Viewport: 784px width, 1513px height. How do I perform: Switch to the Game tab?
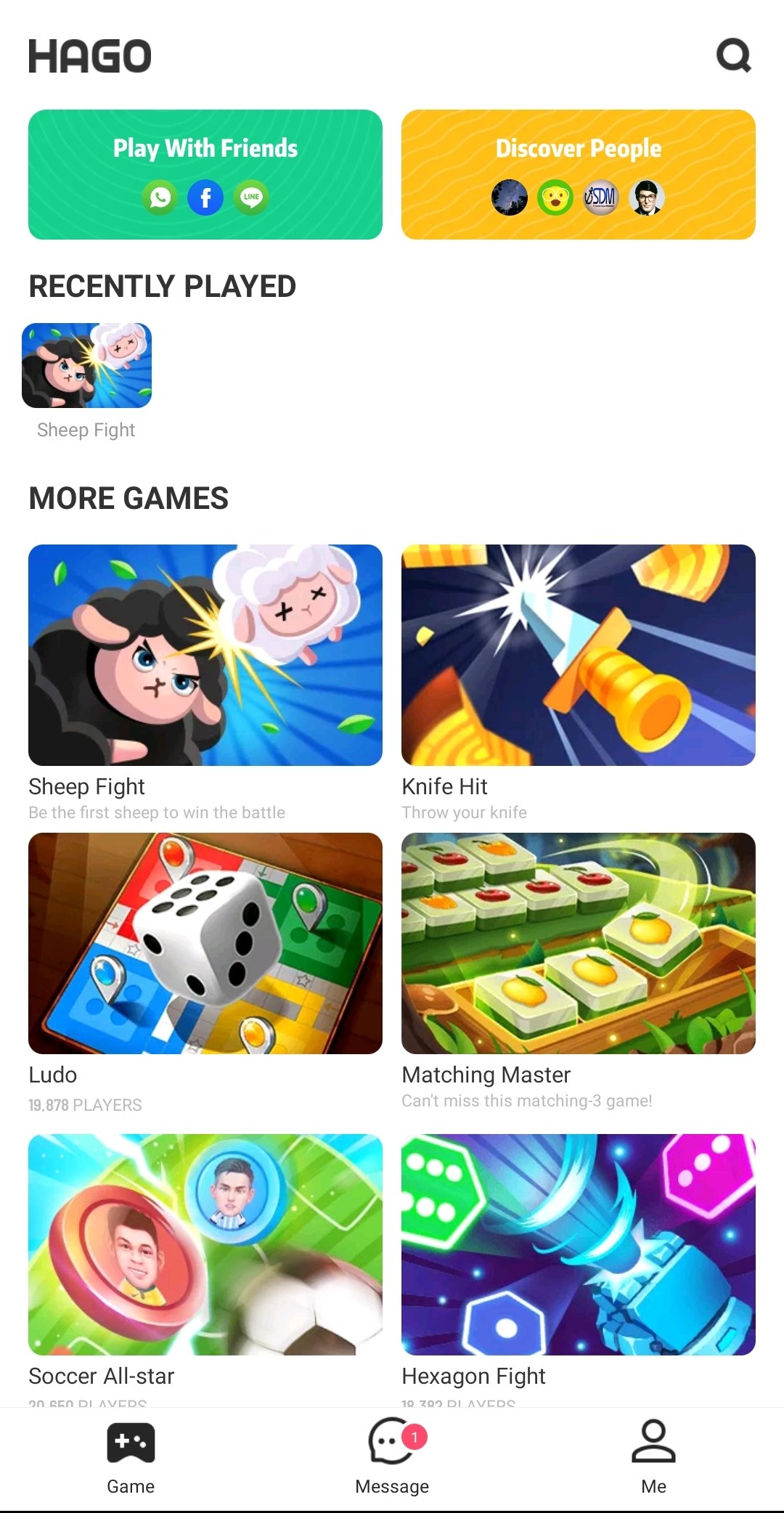[131, 1459]
